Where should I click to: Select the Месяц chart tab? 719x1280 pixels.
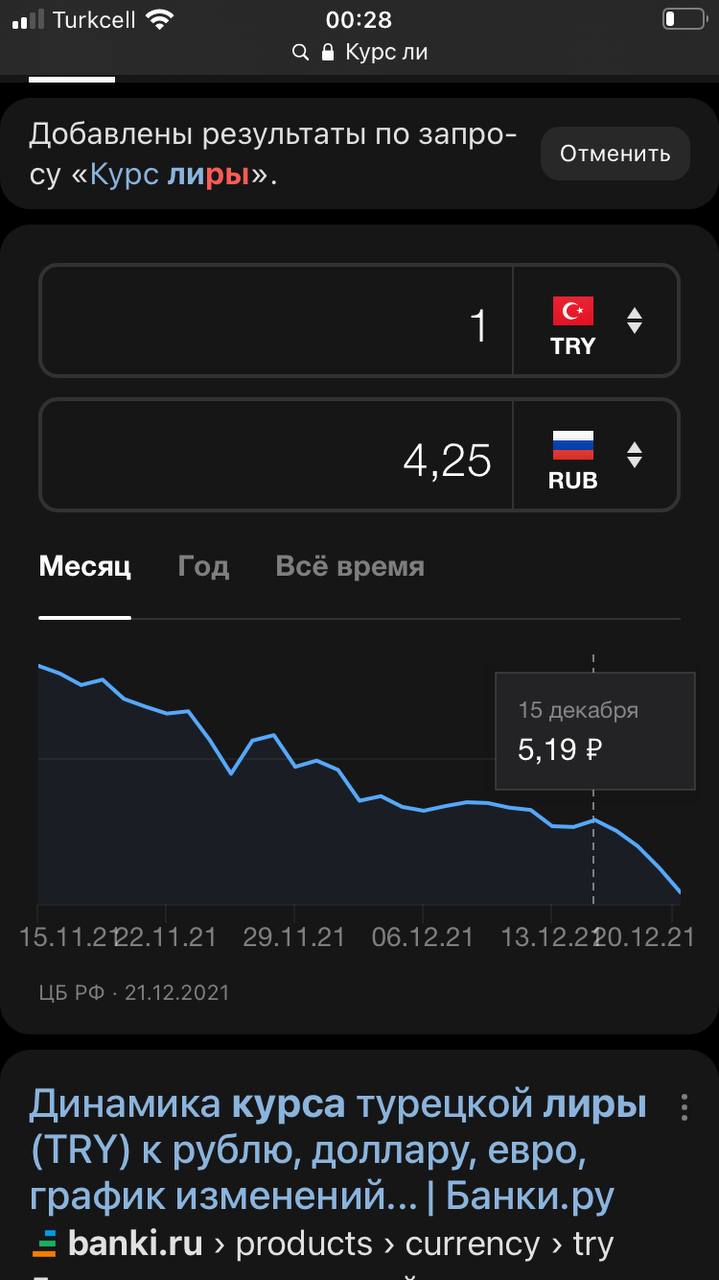coord(85,567)
